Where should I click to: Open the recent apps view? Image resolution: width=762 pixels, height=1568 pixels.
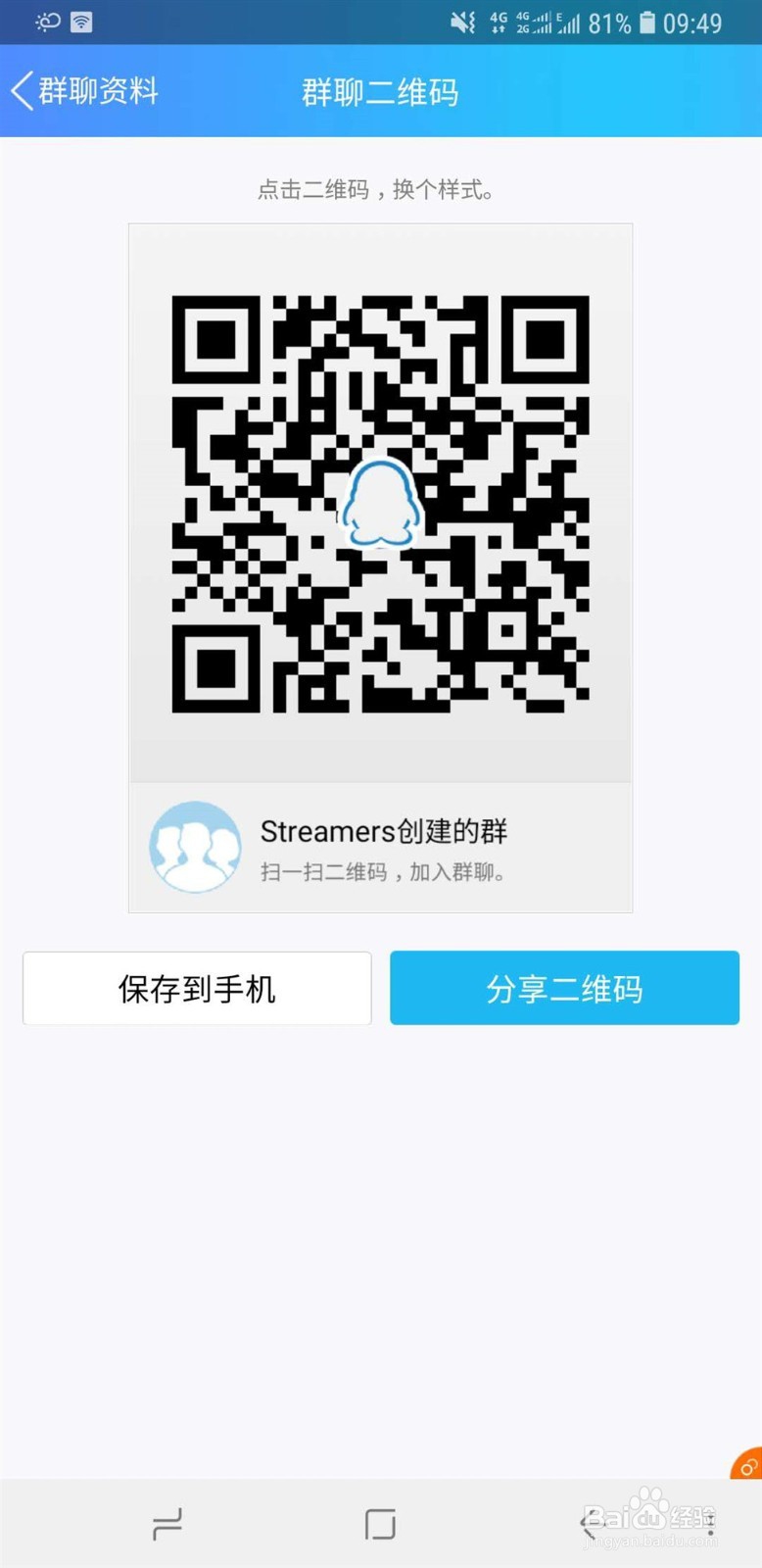(167, 1524)
